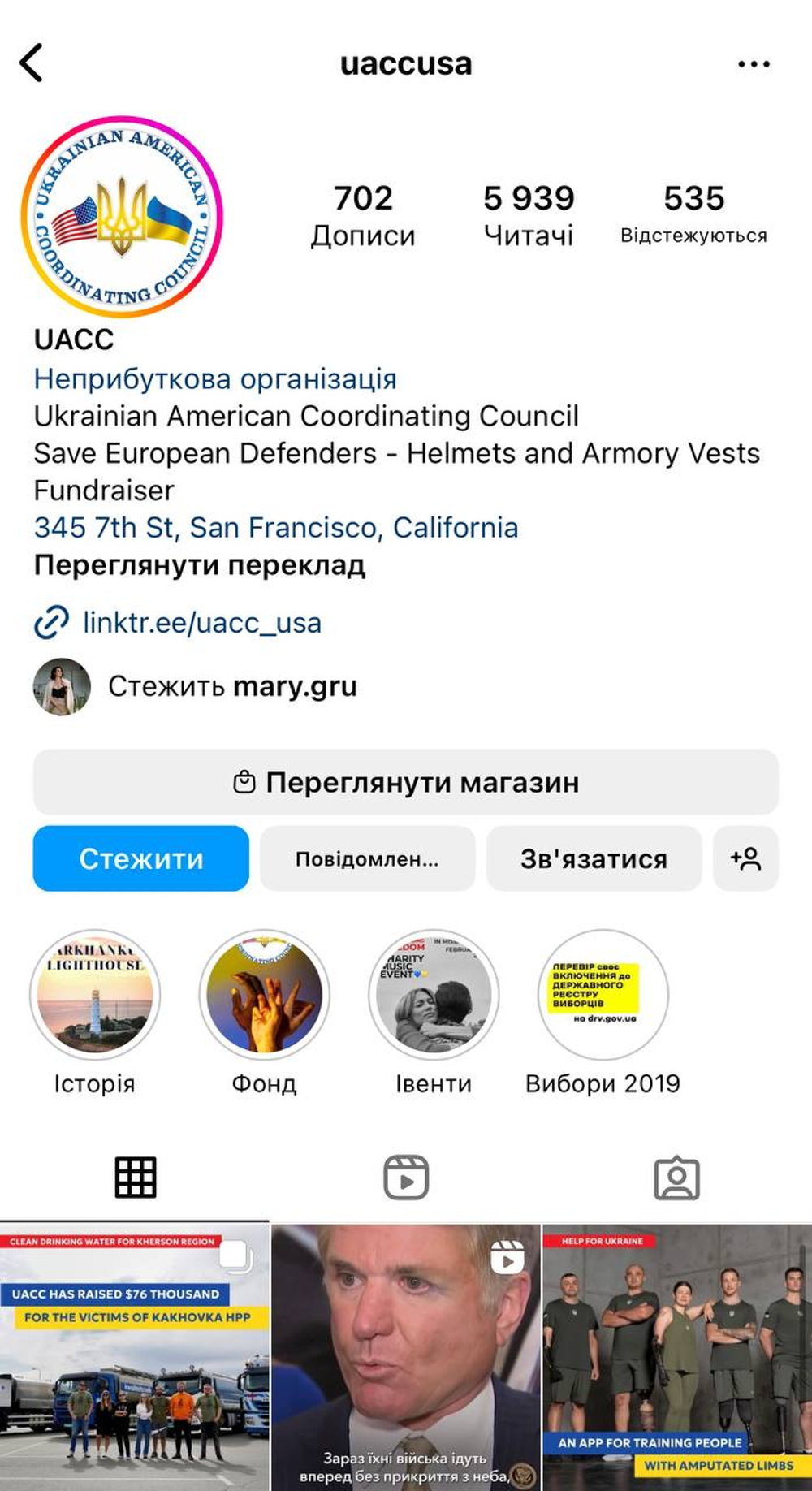The height and width of the screenshot is (1491, 812).
Task: Follow the account with Стежити
Action: click(140, 858)
